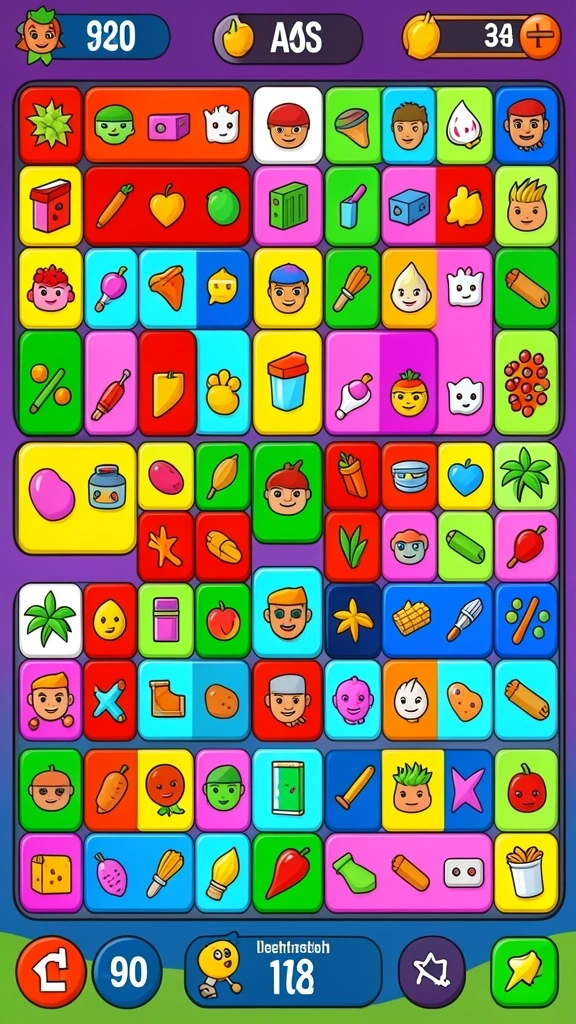
Task: Tap the yellow tile with blue heart
Action: 465,476
